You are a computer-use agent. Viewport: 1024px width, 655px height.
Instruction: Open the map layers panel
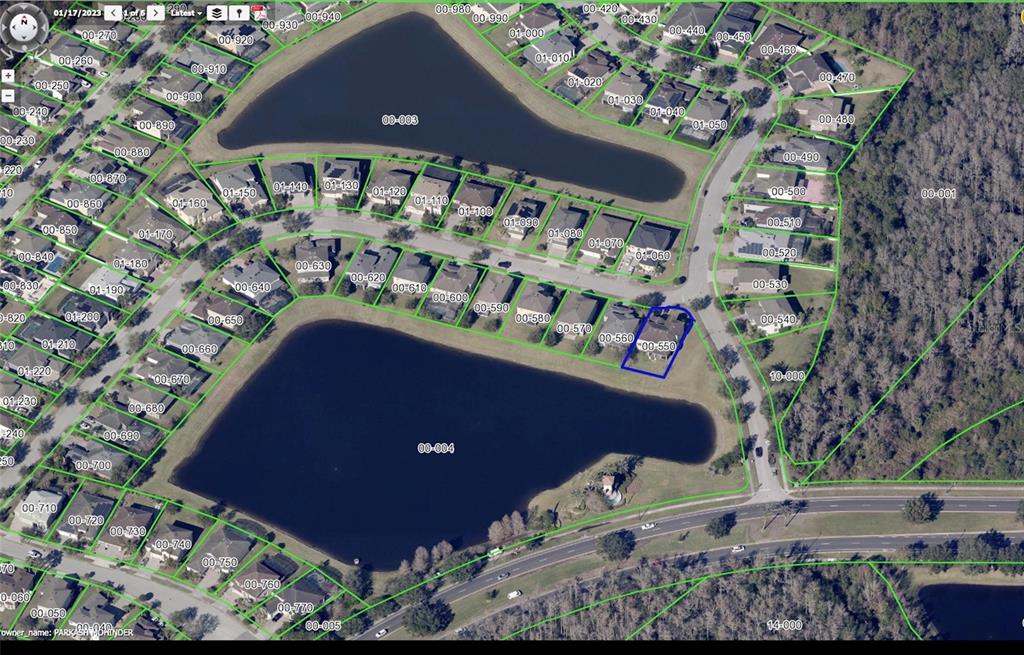pos(216,13)
